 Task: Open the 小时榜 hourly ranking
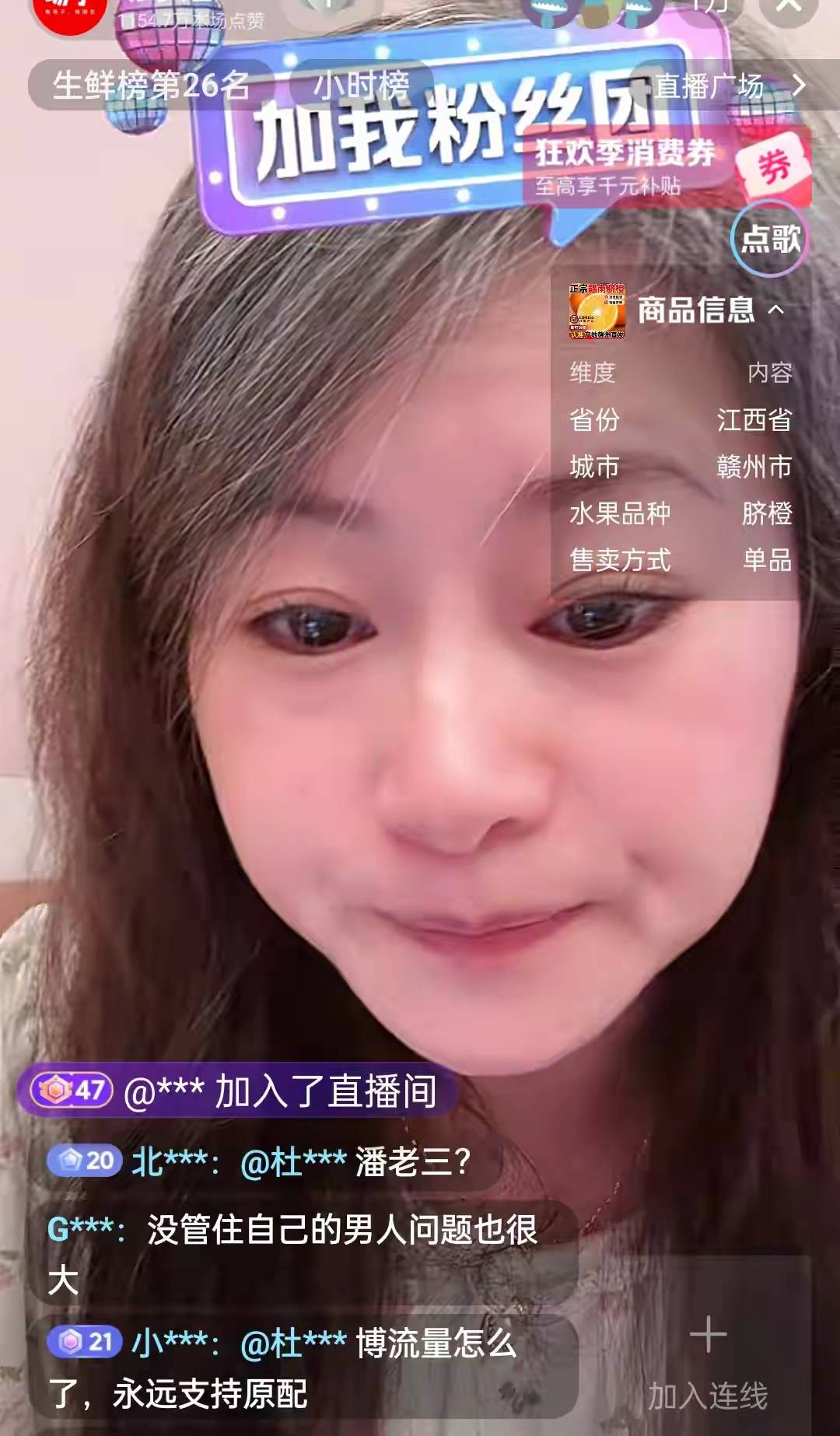(x=361, y=85)
